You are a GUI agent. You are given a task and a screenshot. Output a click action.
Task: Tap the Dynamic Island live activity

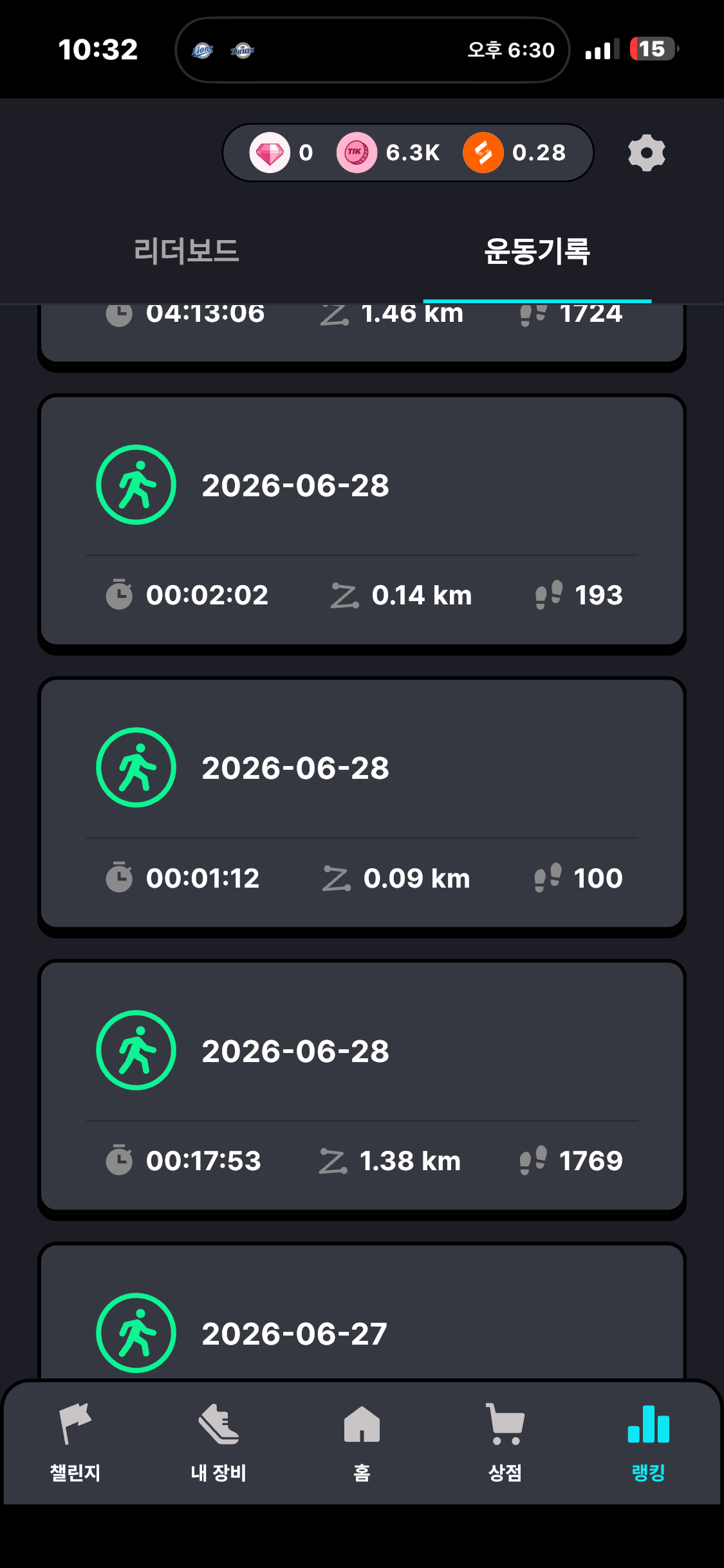coord(372,50)
